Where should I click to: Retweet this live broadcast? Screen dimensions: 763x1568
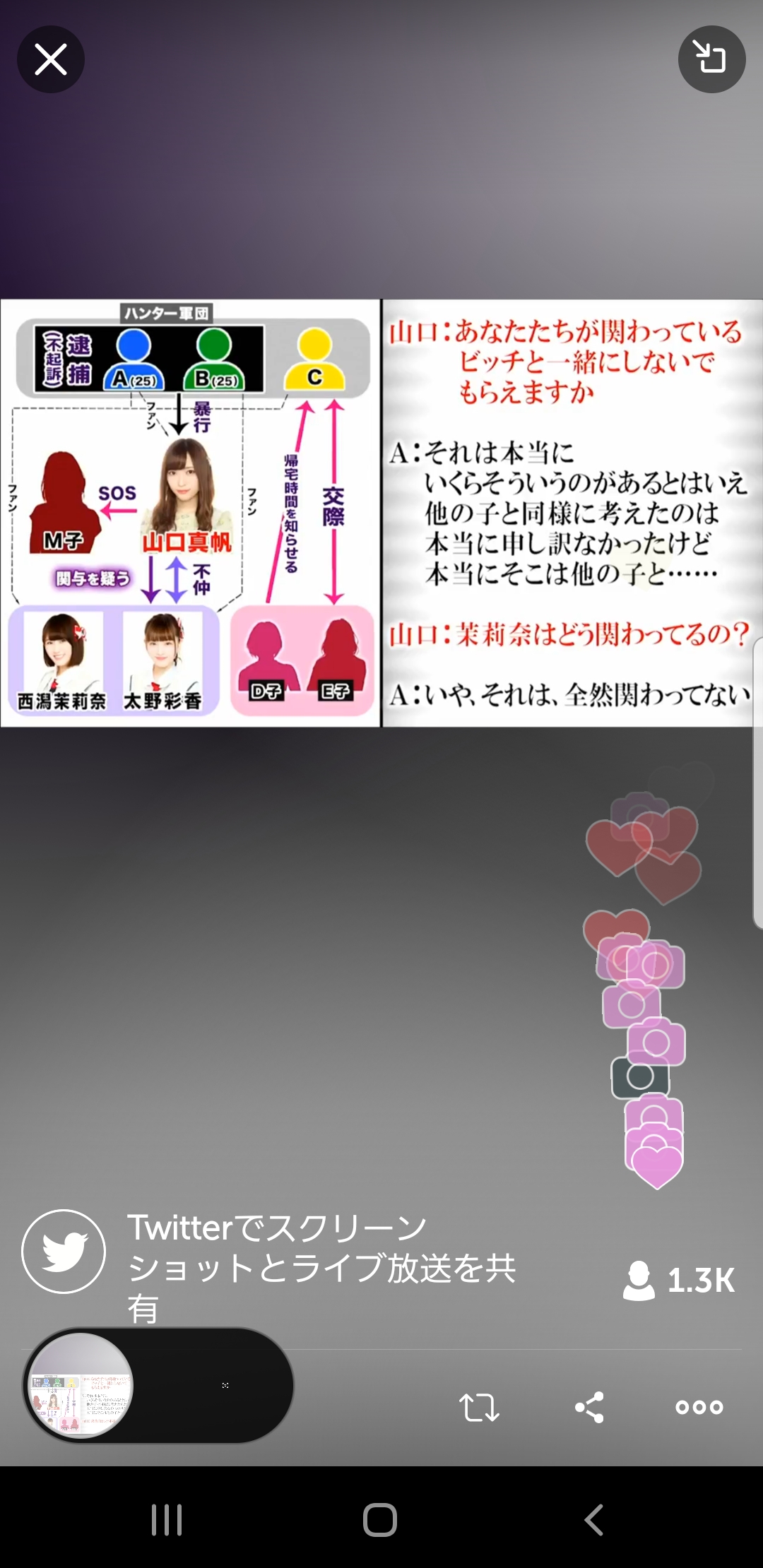click(x=480, y=1407)
